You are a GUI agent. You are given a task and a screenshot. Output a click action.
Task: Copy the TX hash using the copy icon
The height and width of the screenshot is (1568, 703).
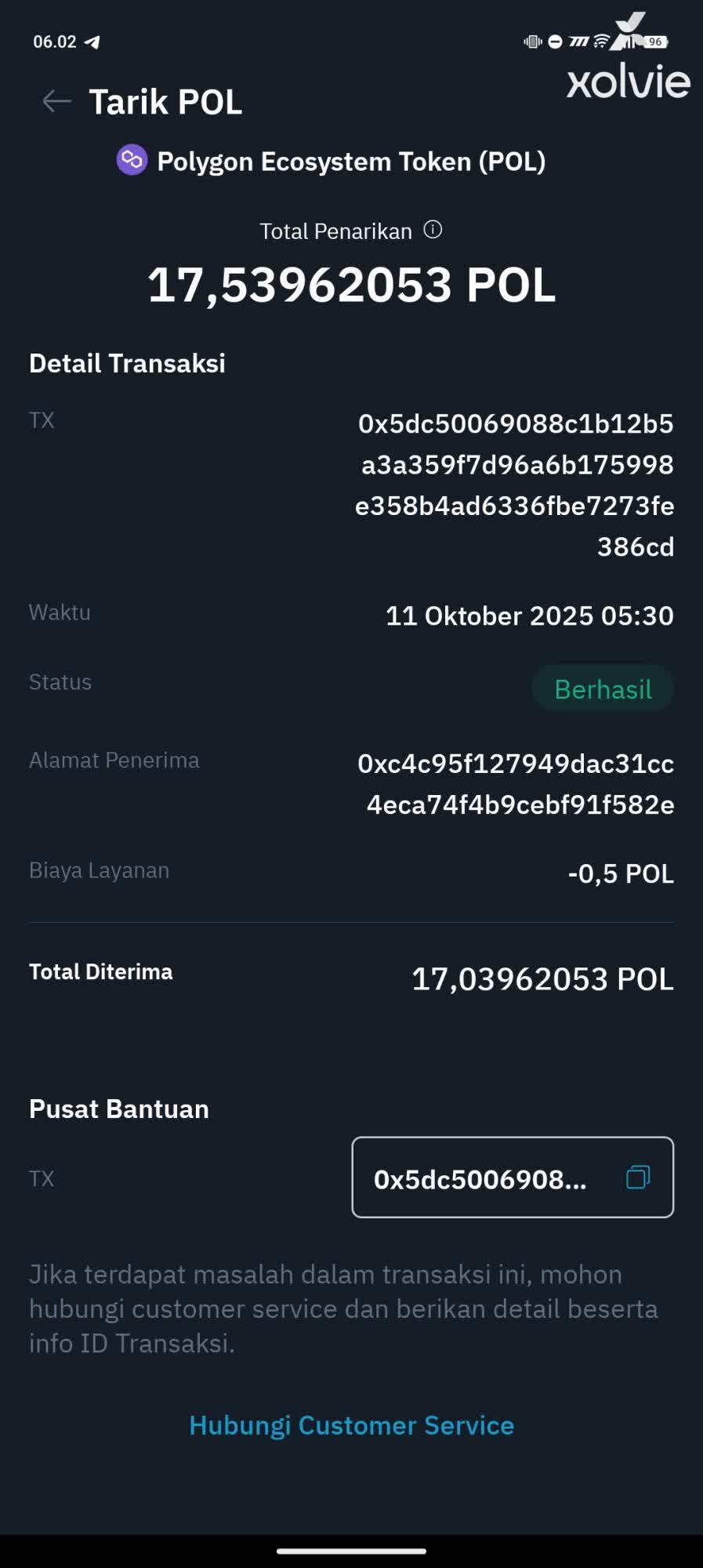pos(639,1178)
